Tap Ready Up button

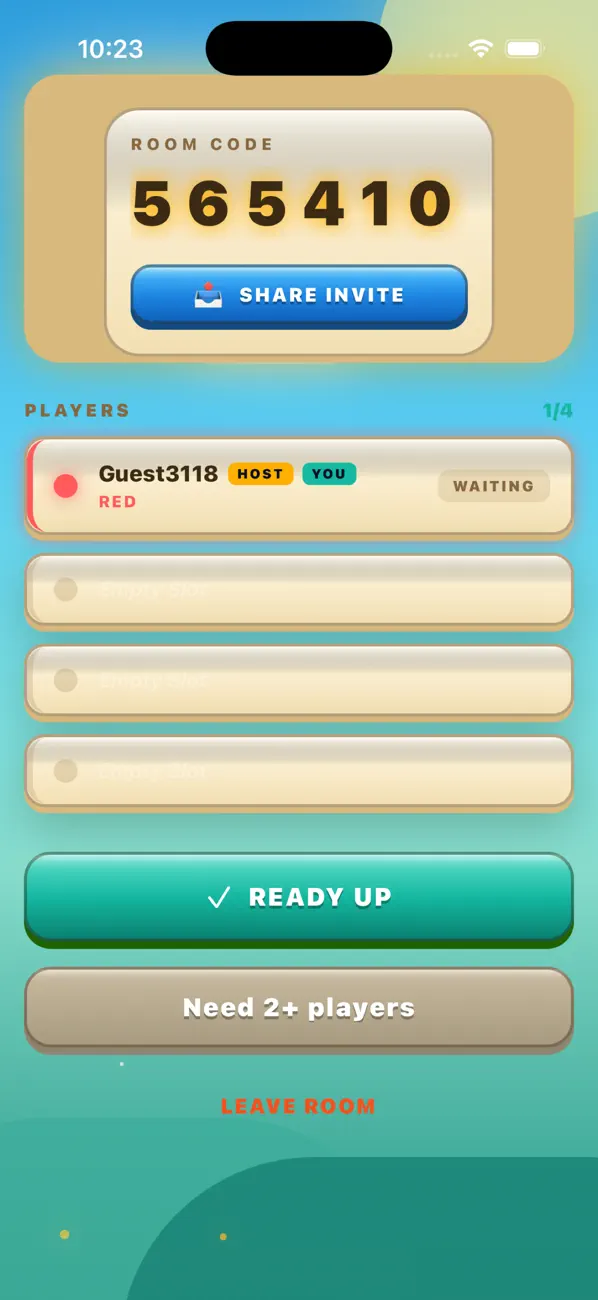pyautogui.click(x=299, y=898)
